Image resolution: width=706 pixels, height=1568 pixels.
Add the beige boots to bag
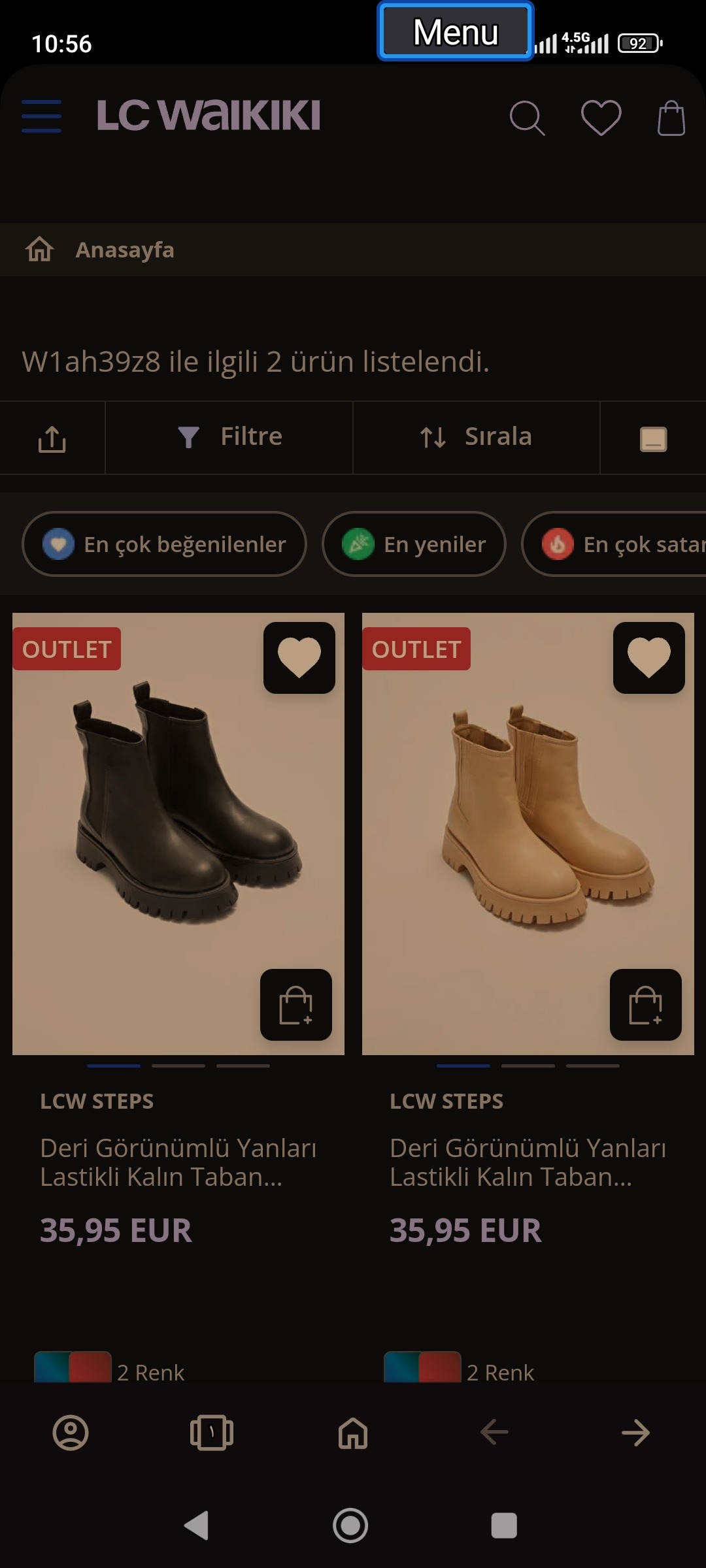[x=646, y=1005]
